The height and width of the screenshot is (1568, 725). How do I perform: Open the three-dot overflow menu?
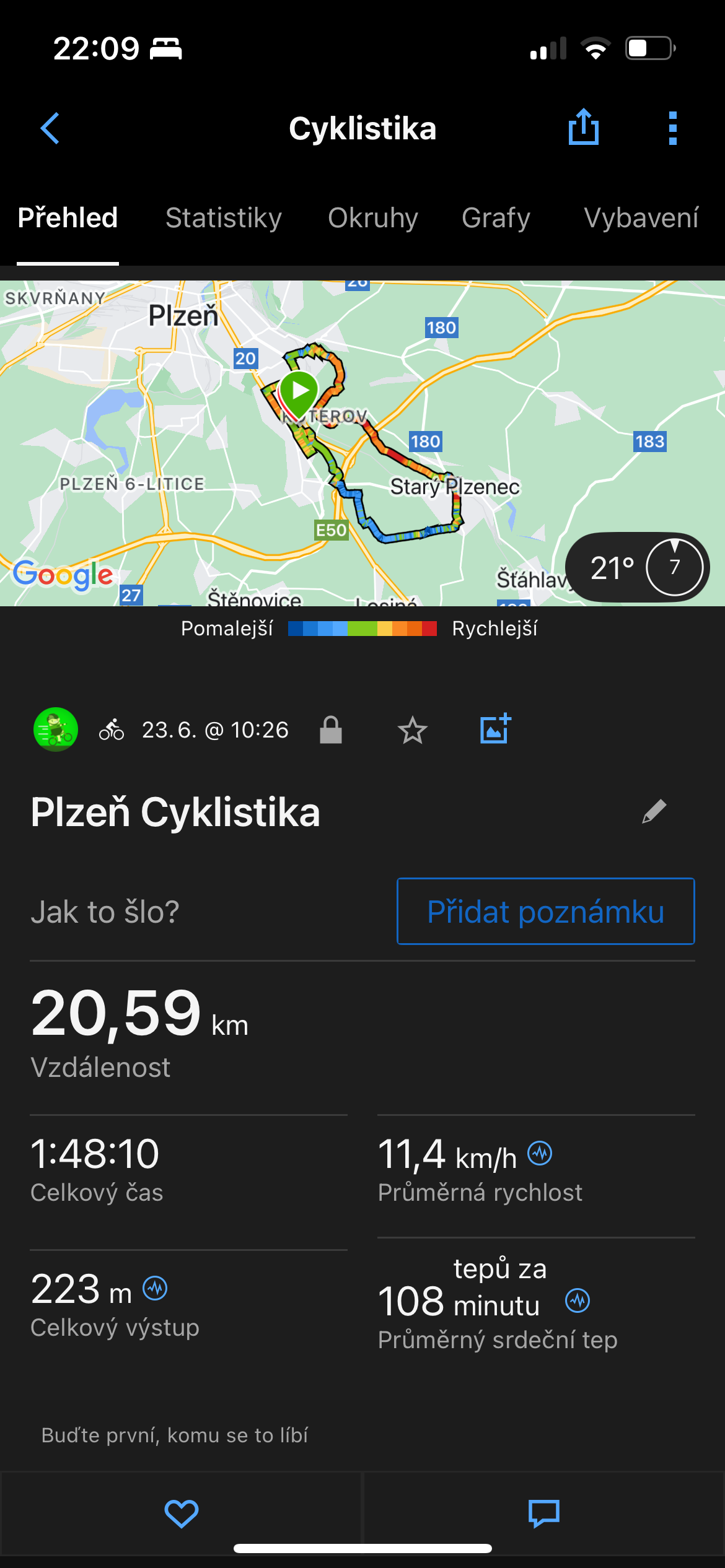[x=673, y=128]
